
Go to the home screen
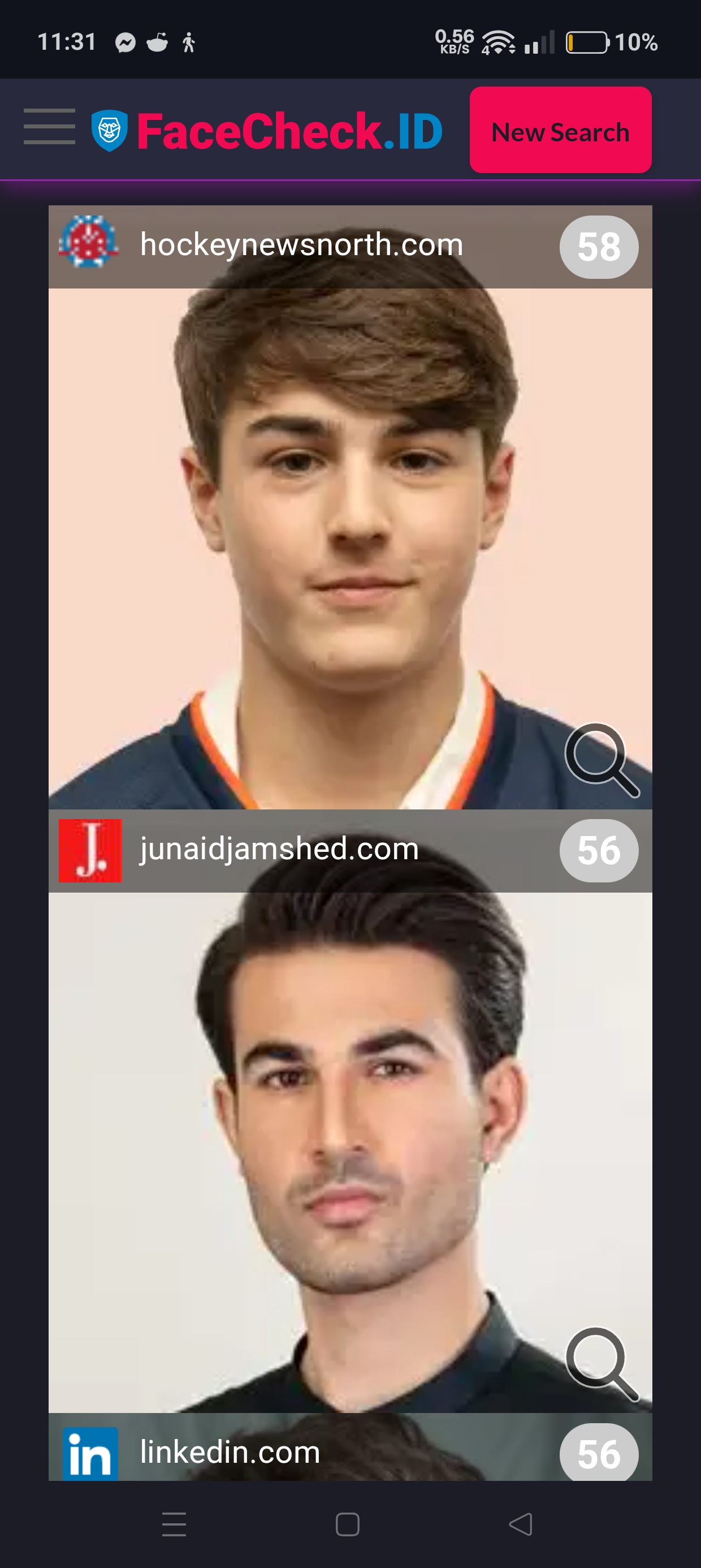point(348,1524)
